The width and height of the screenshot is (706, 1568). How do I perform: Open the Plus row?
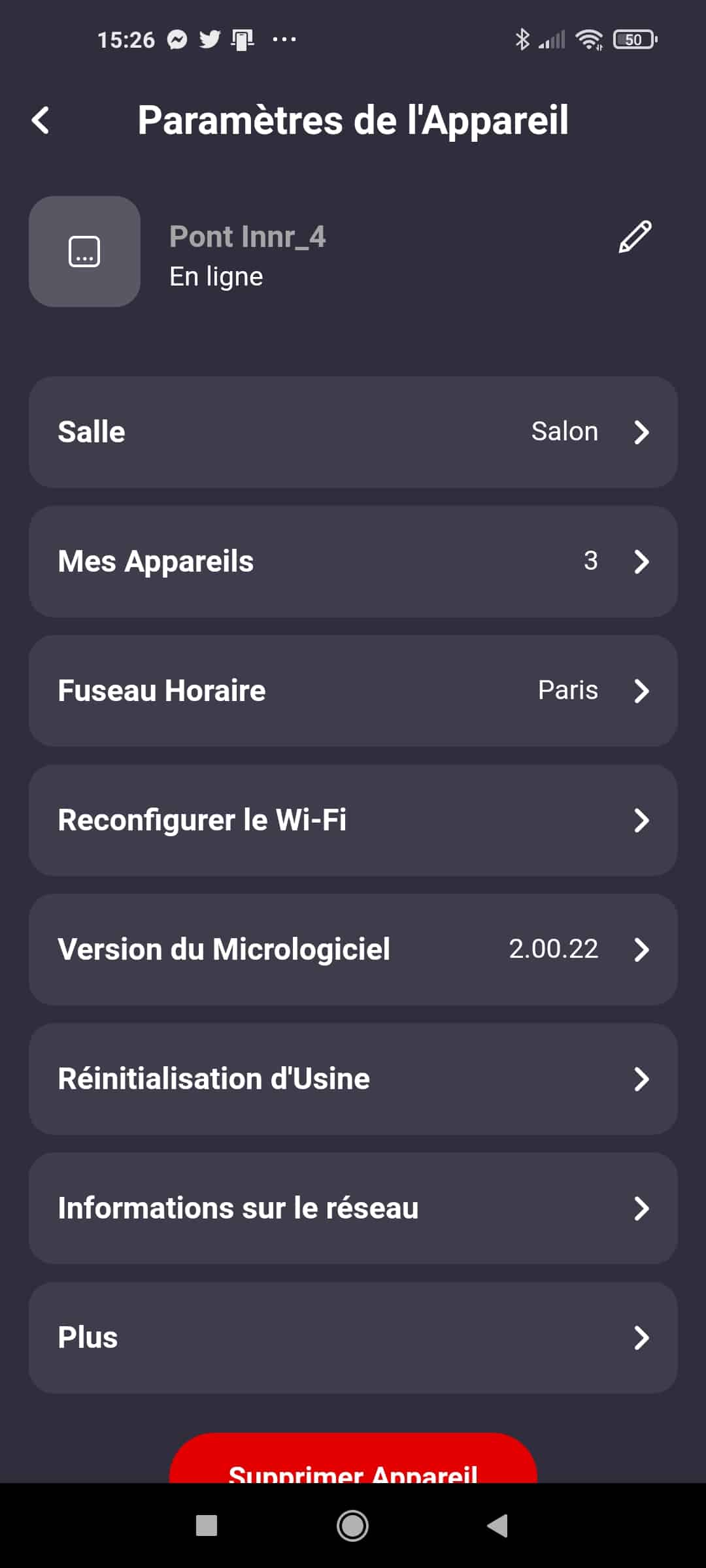tap(353, 1337)
